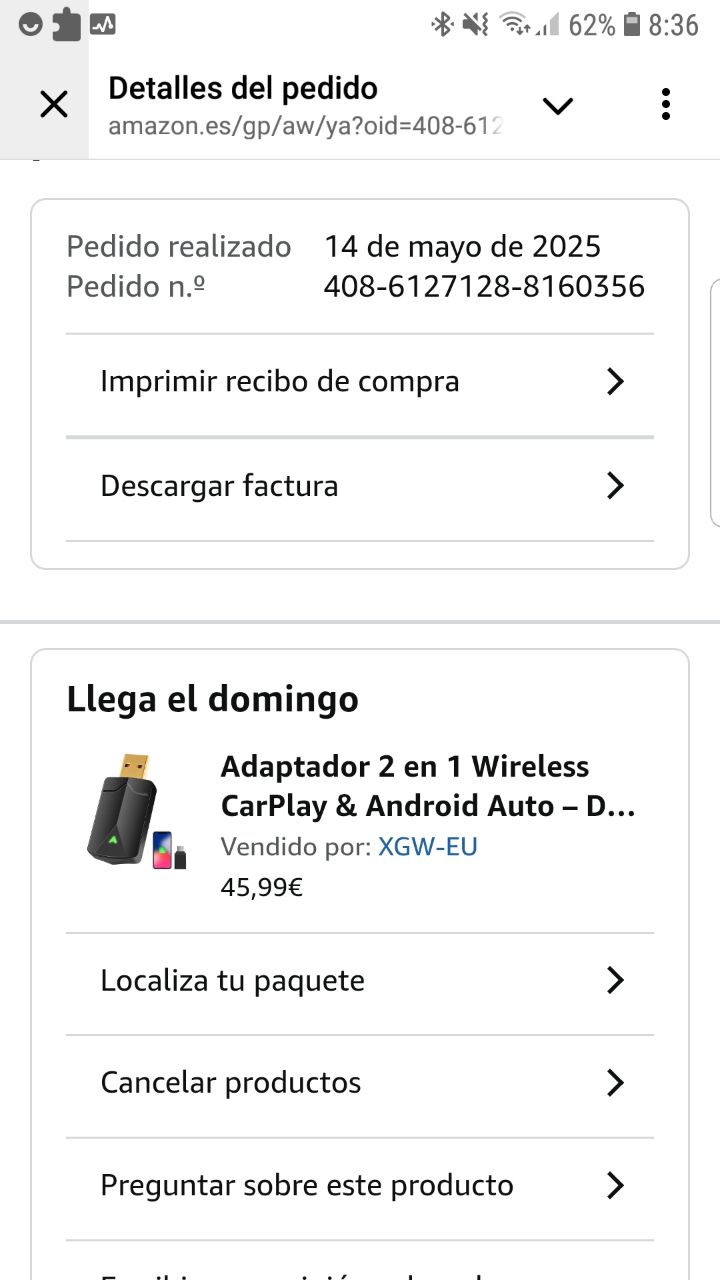This screenshot has height=1280, width=720.
Task: Expand the page info dropdown arrow
Action: [557, 105]
